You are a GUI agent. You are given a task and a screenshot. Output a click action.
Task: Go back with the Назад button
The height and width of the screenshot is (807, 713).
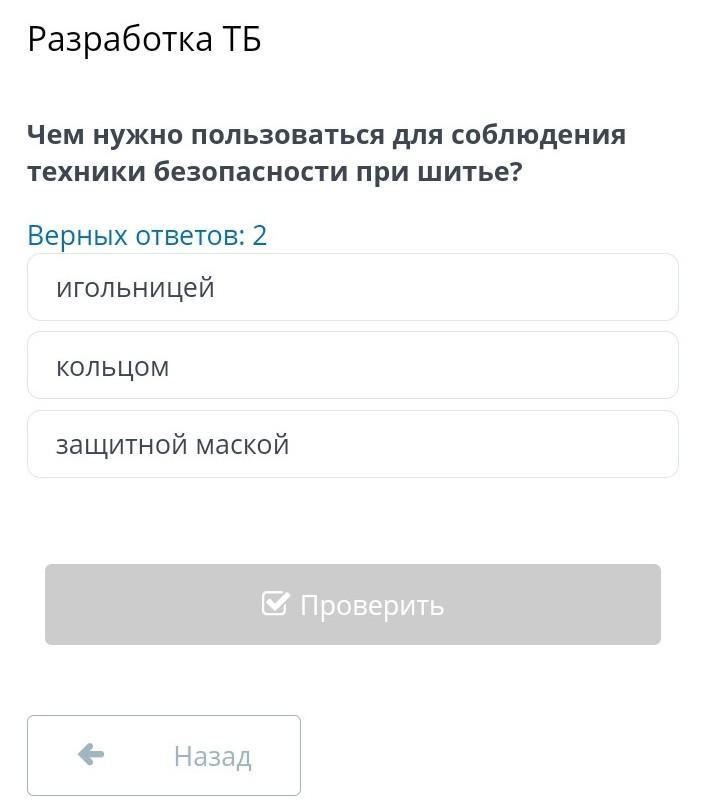(x=164, y=755)
